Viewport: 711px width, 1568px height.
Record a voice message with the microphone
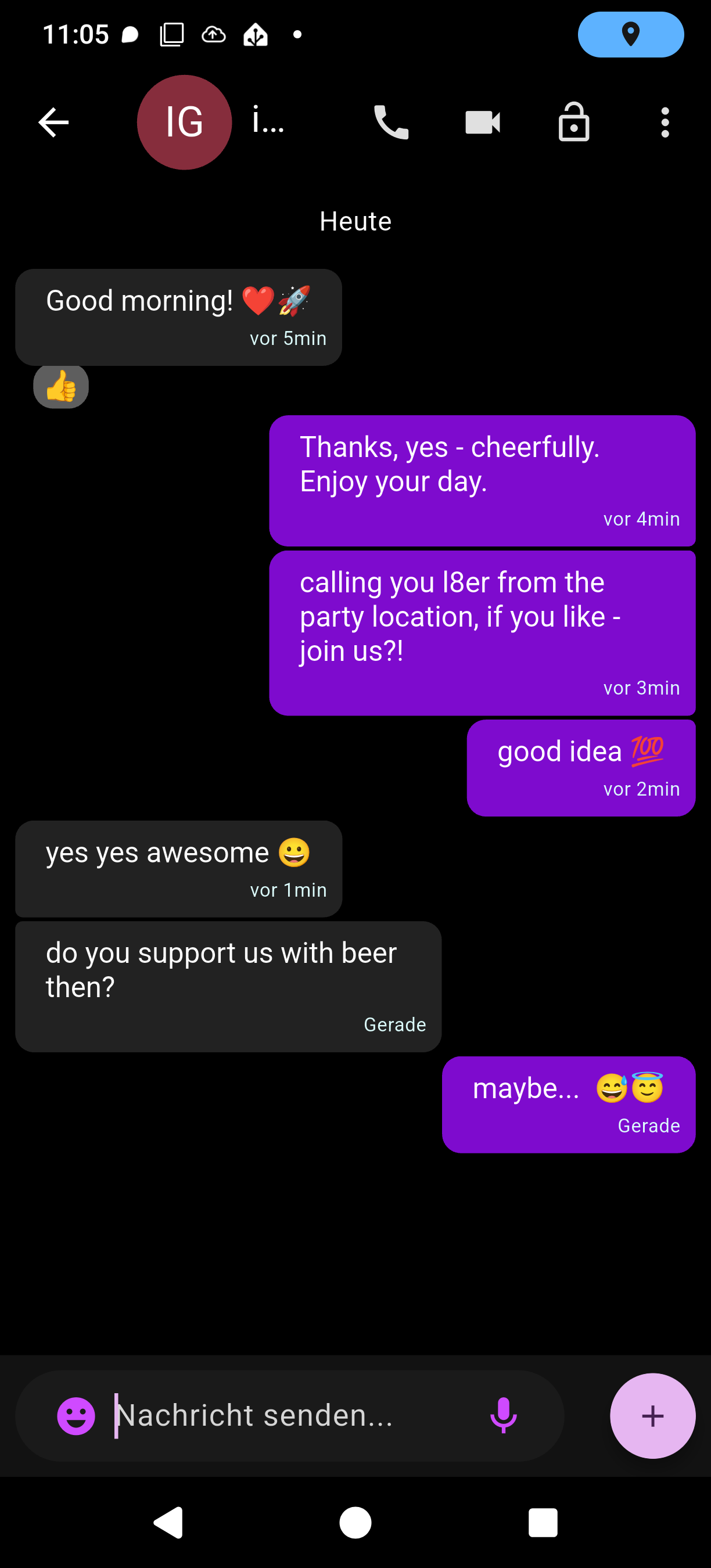coord(504,1416)
